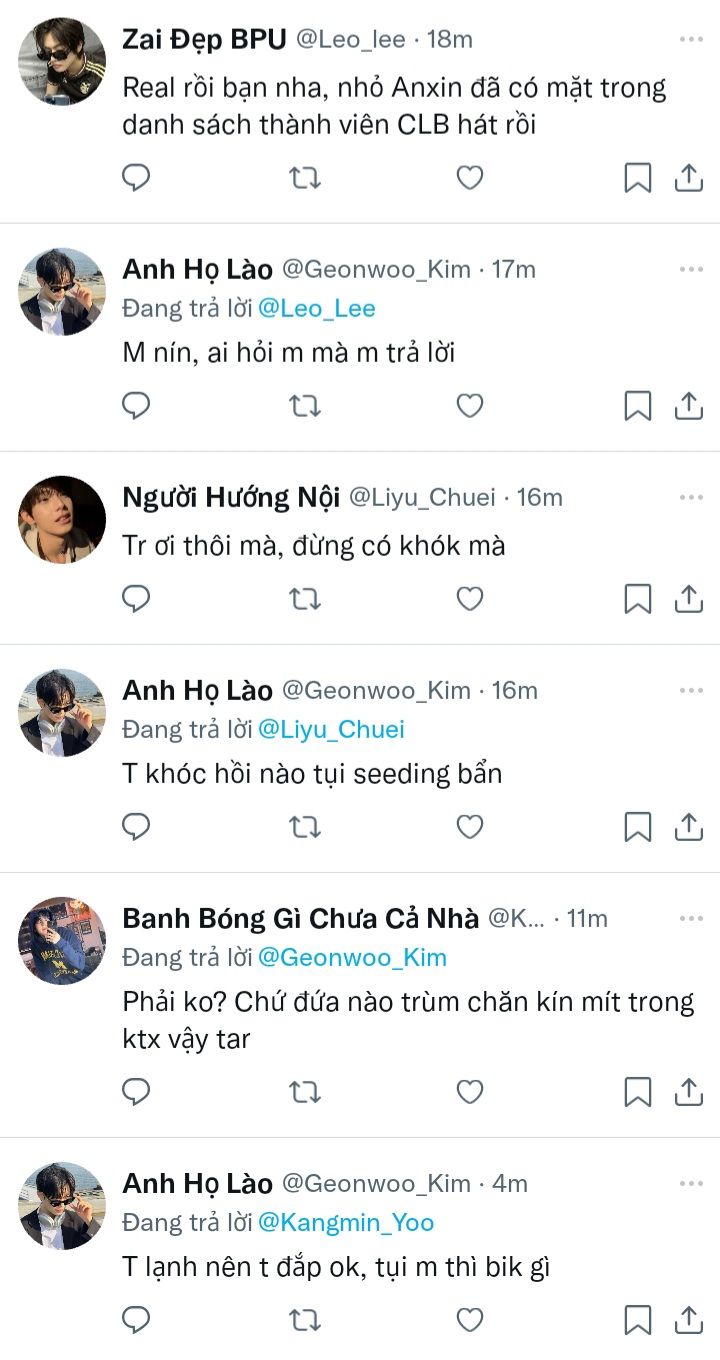
Task: Retweet the "T lạnh nên t đắp" tweet
Action: point(304,1320)
